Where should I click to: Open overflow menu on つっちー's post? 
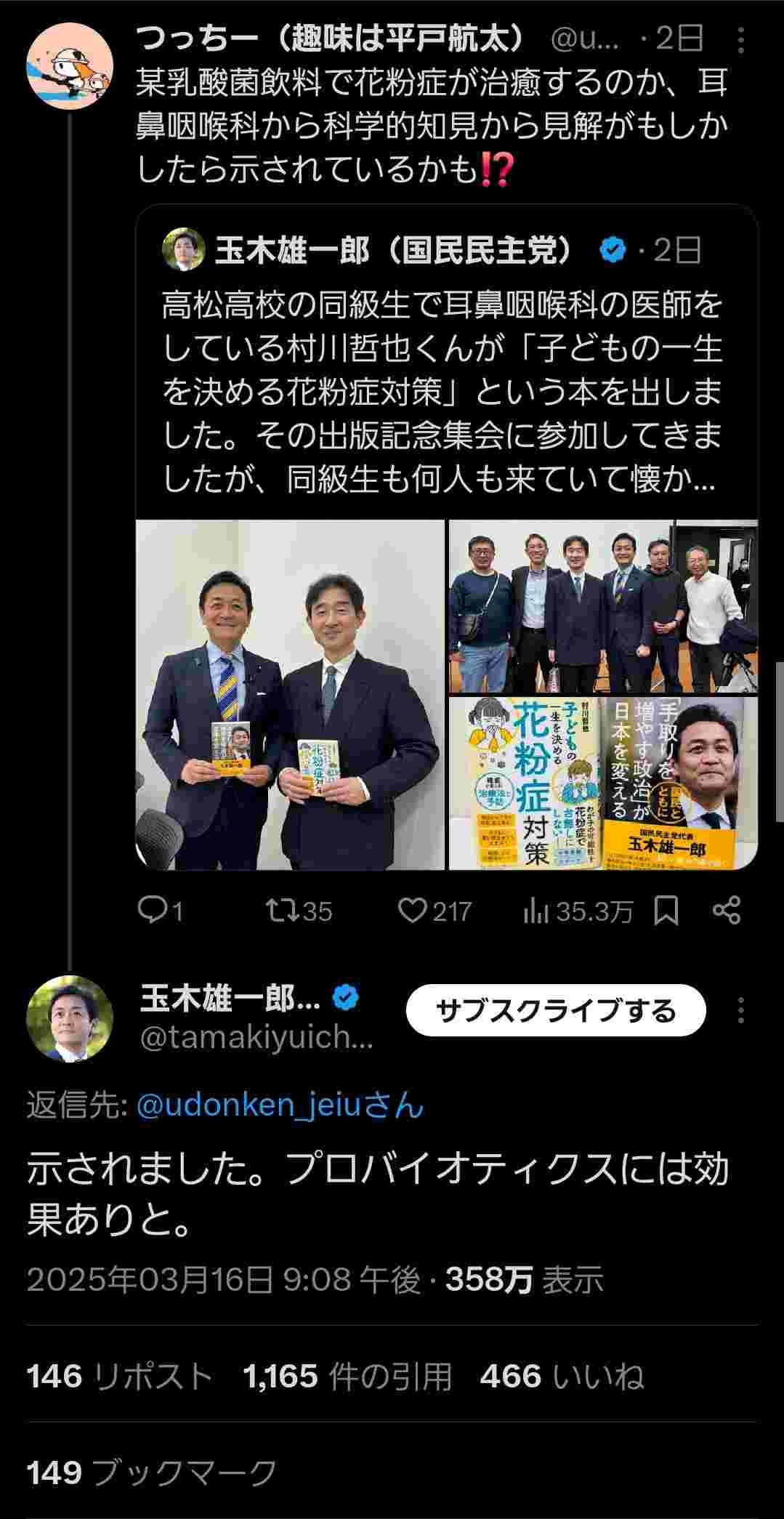(740, 41)
